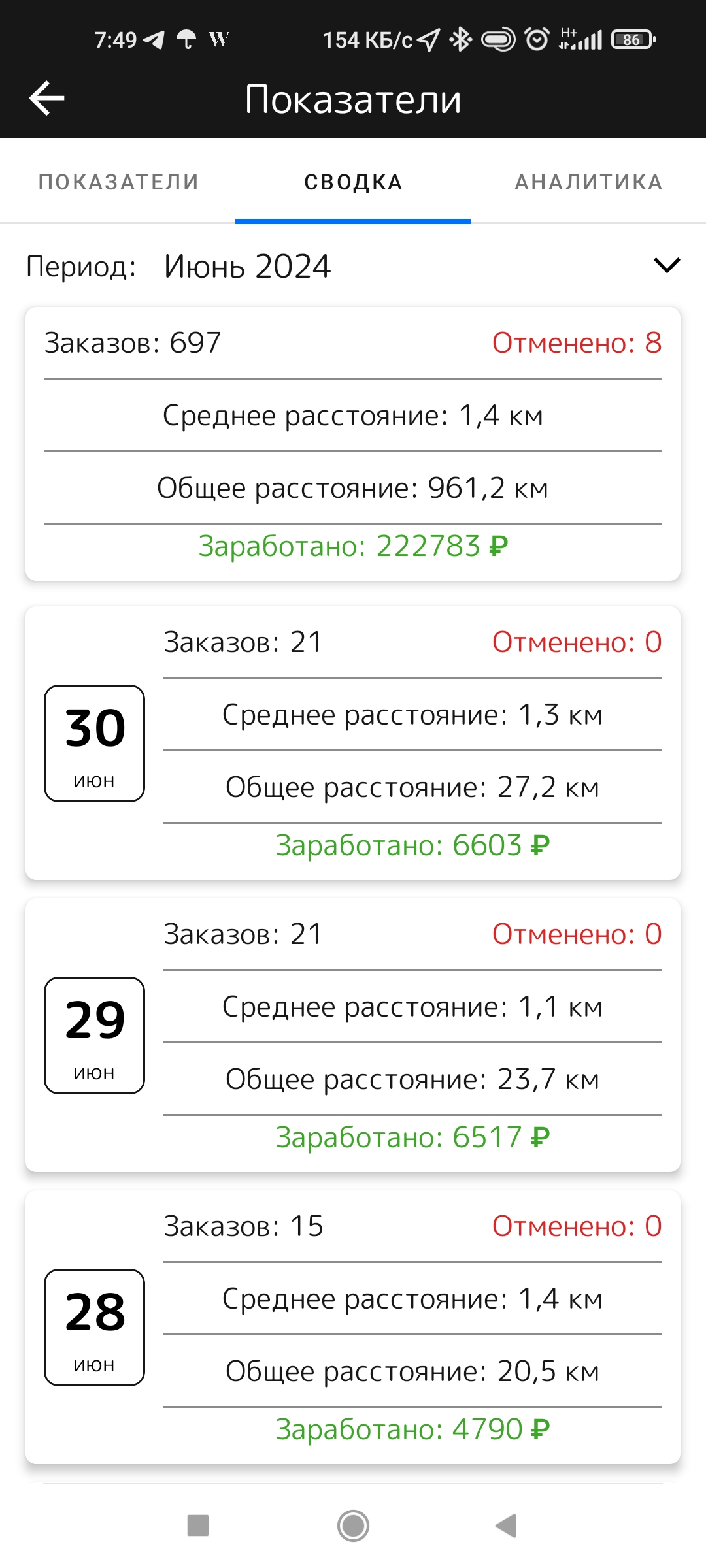Open the 30 июн daily summary card
Screen dimensions: 706x1568
353,743
